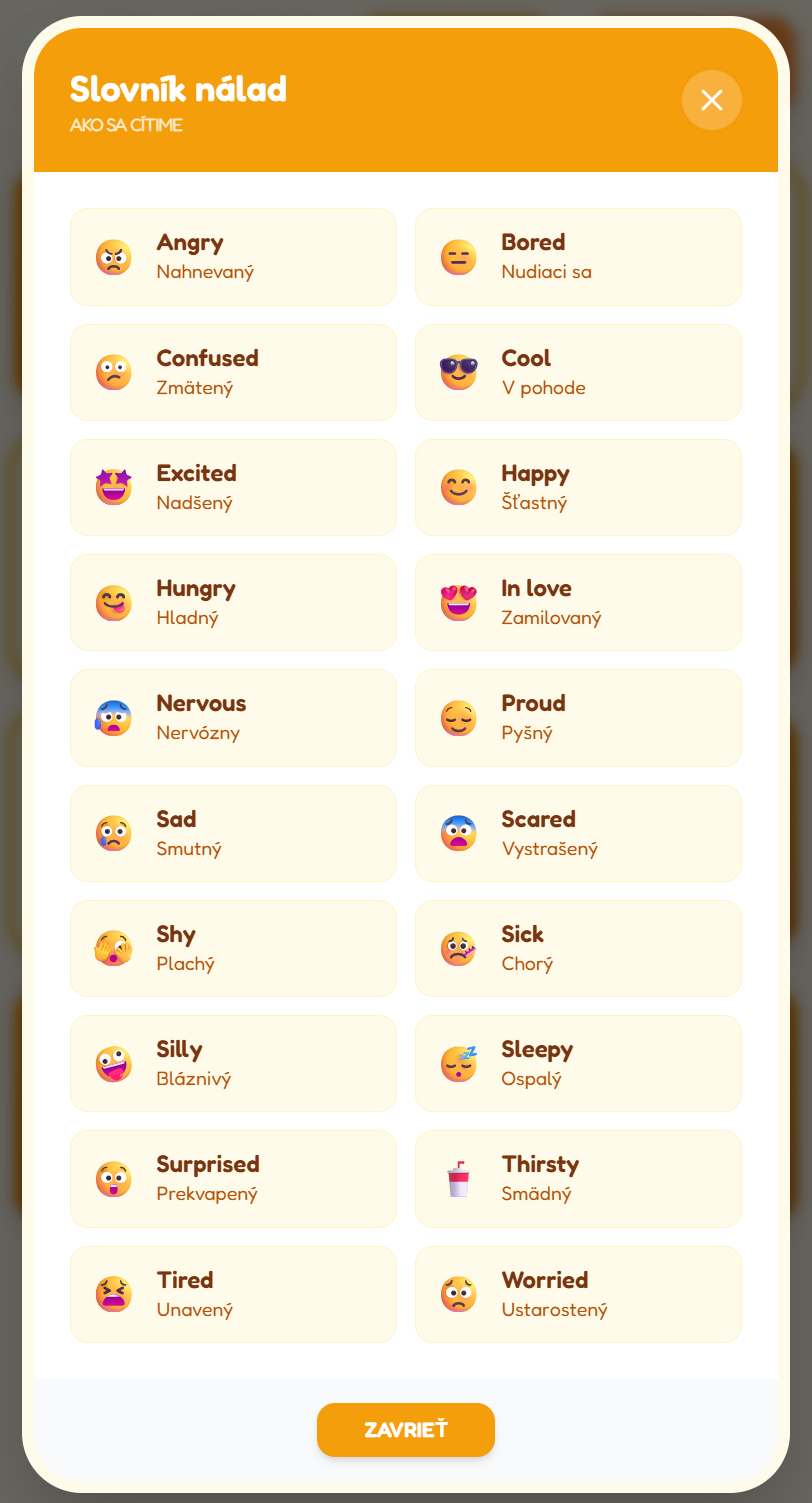Choose the In love card
Image resolution: width=812 pixels, height=1503 pixels.
tap(578, 602)
